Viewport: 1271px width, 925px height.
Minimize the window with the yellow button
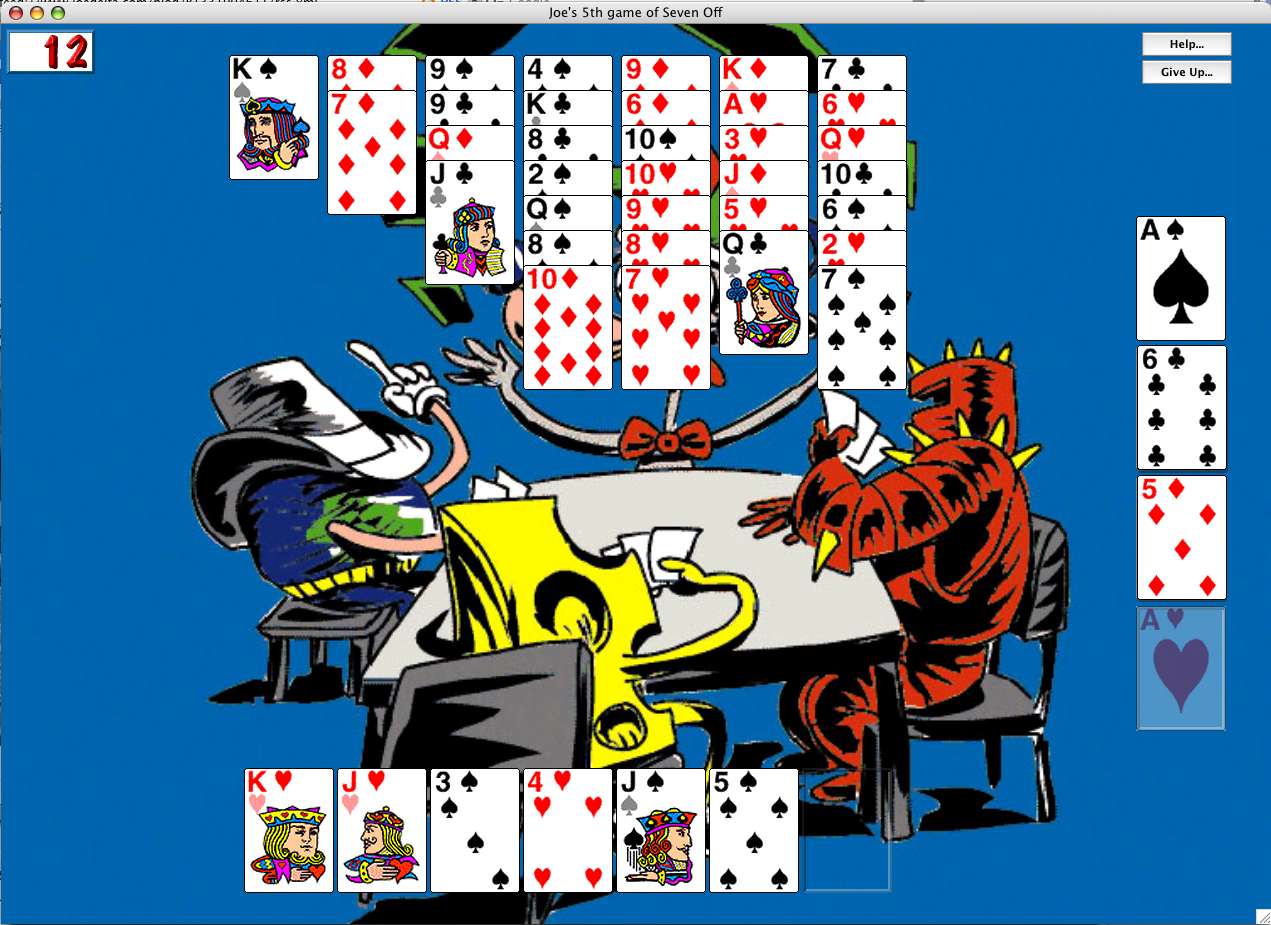[37, 13]
